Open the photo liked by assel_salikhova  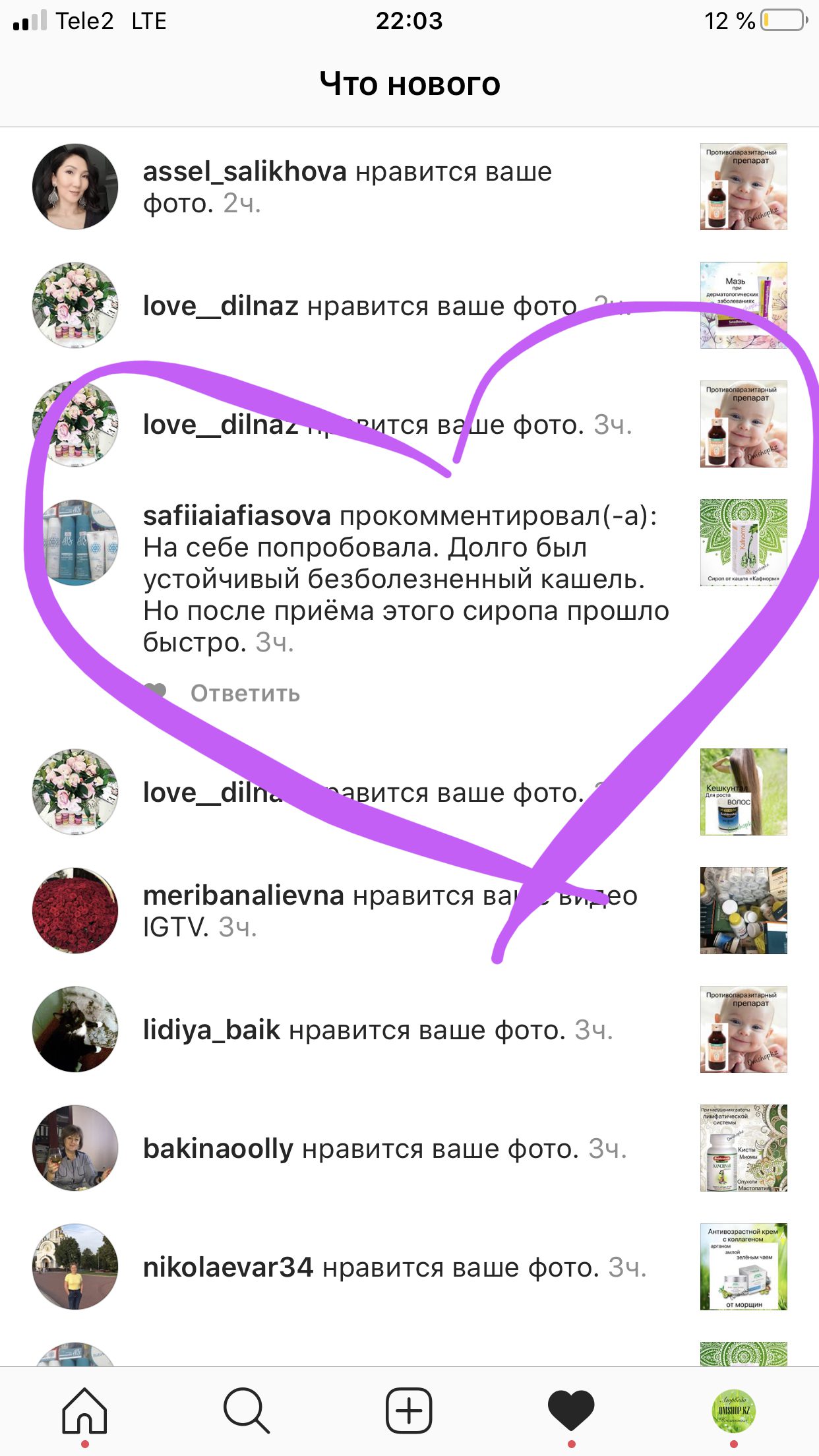point(743,187)
